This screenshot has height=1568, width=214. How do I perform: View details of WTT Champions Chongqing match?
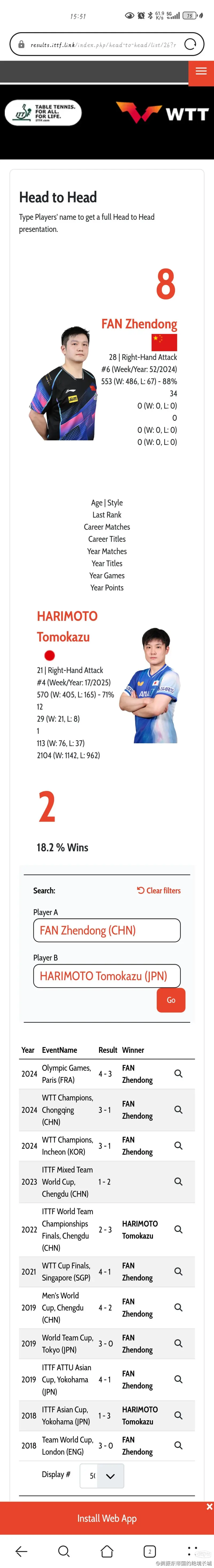178,1109
